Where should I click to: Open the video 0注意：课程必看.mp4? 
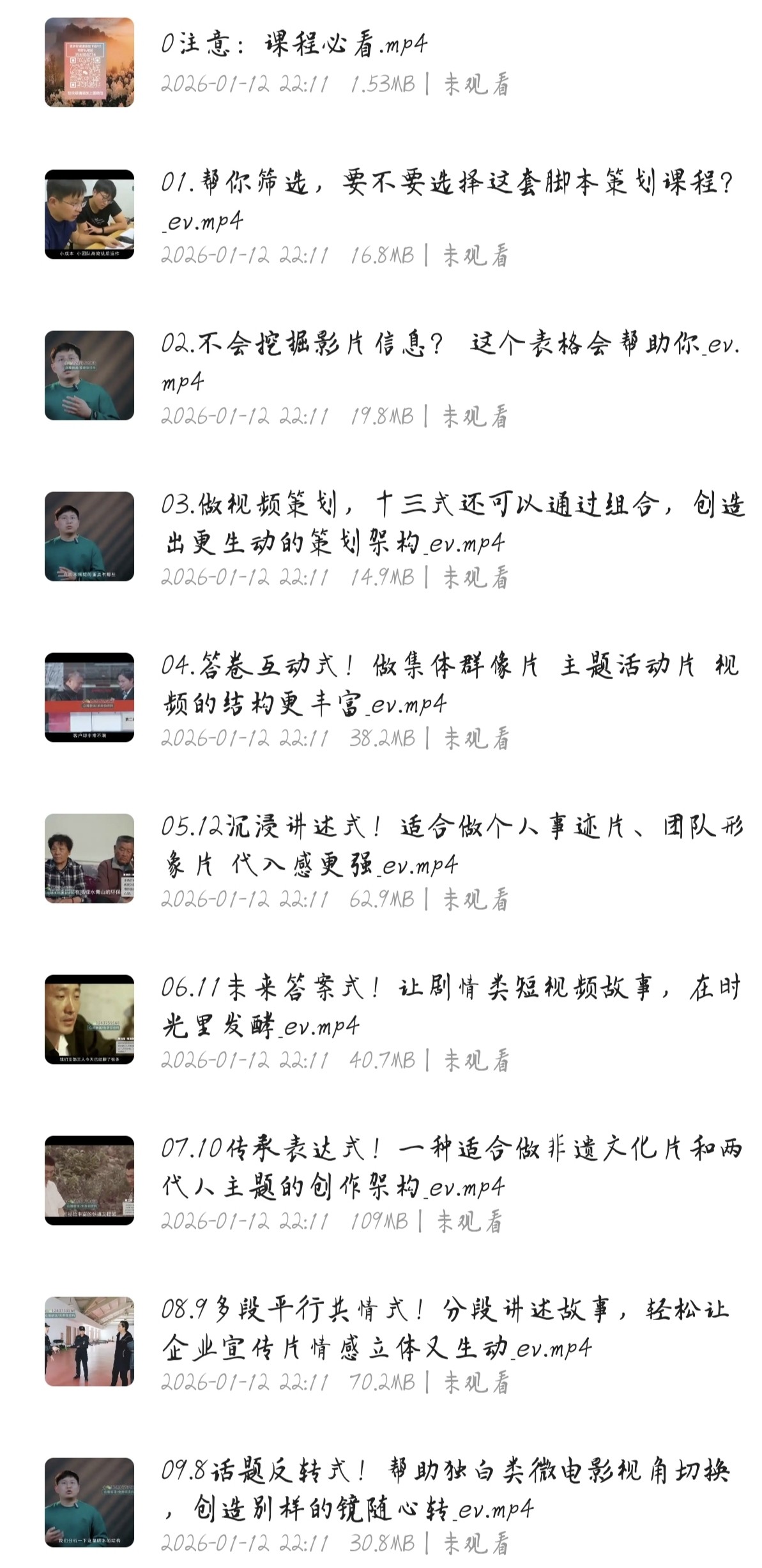click(294, 45)
